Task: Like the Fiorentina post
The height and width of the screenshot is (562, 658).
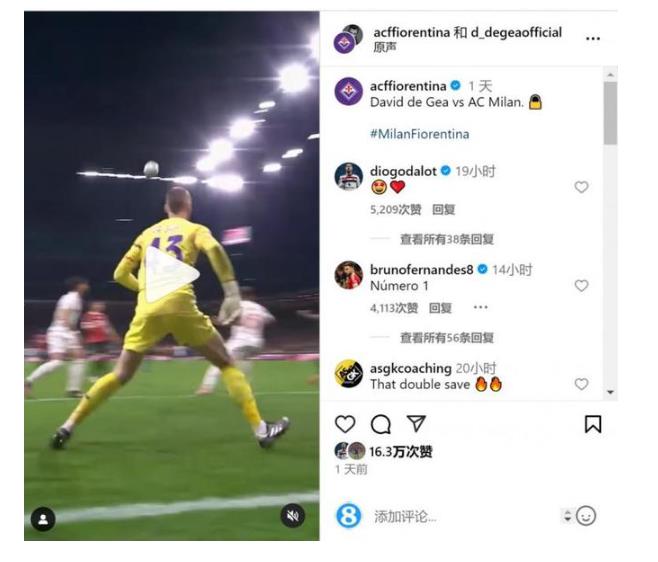Action: click(345, 424)
